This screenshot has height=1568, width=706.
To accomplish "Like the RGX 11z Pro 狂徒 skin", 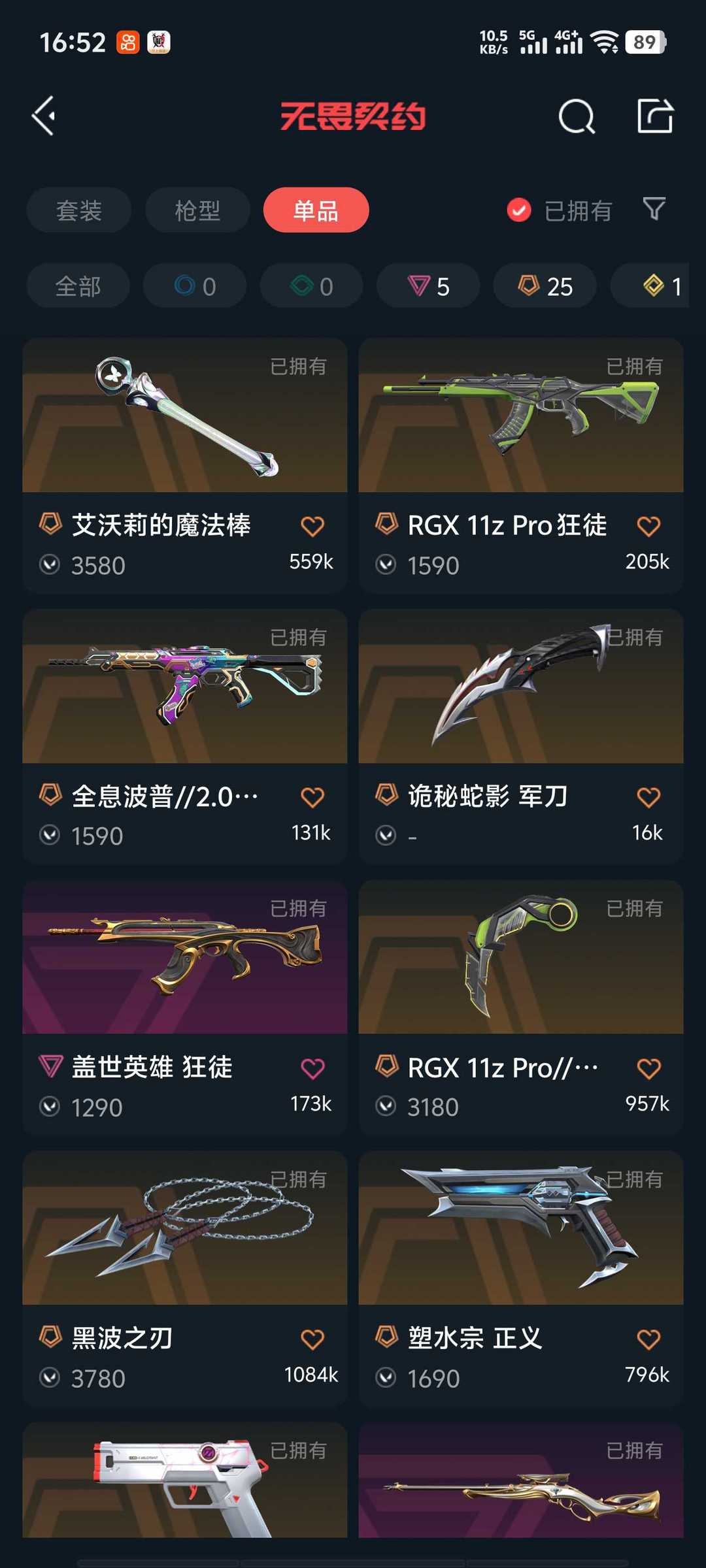I will pos(648,526).
